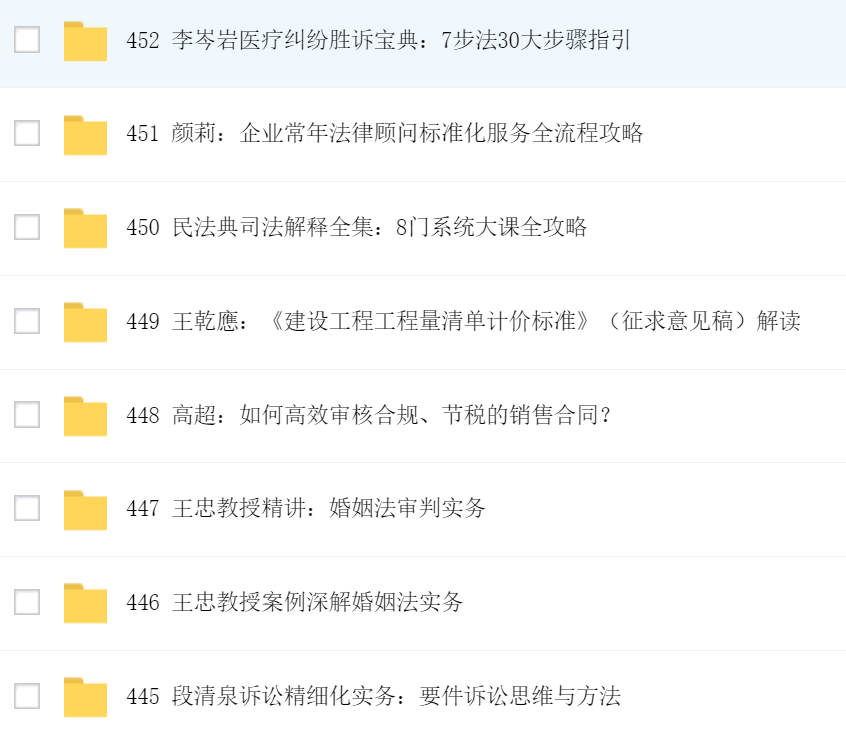Select the checkbox for folder 452
The image size is (846, 736).
(x=27, y=40)
